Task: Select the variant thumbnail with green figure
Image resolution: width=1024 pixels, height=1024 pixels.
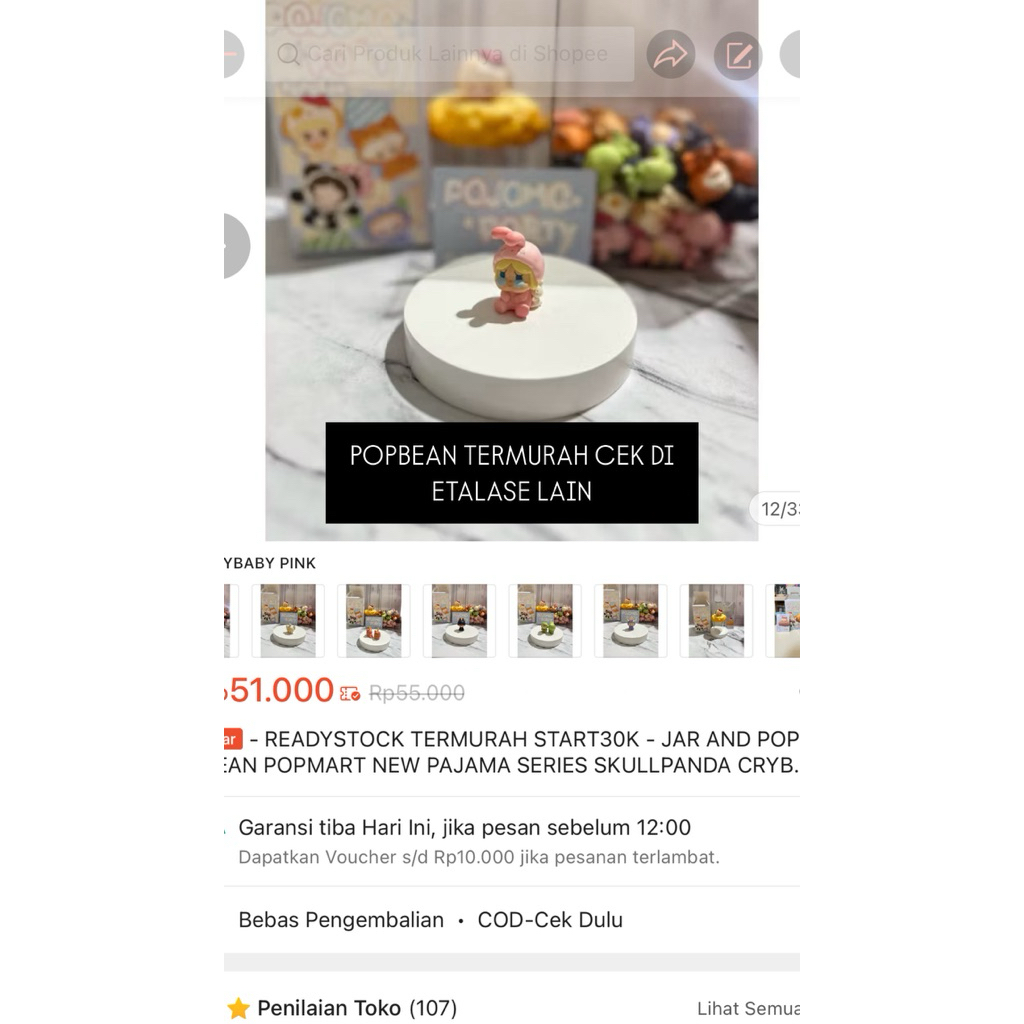Action: point(546,621)
